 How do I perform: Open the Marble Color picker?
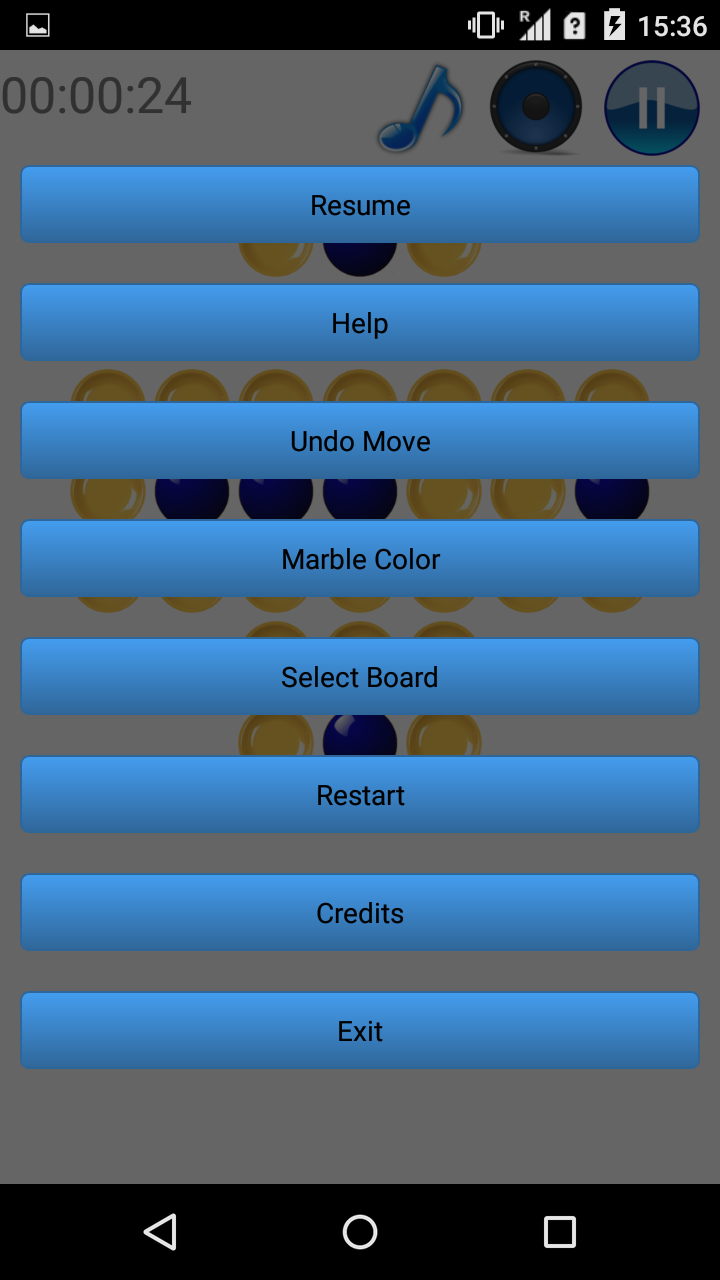tap(360, 558)
